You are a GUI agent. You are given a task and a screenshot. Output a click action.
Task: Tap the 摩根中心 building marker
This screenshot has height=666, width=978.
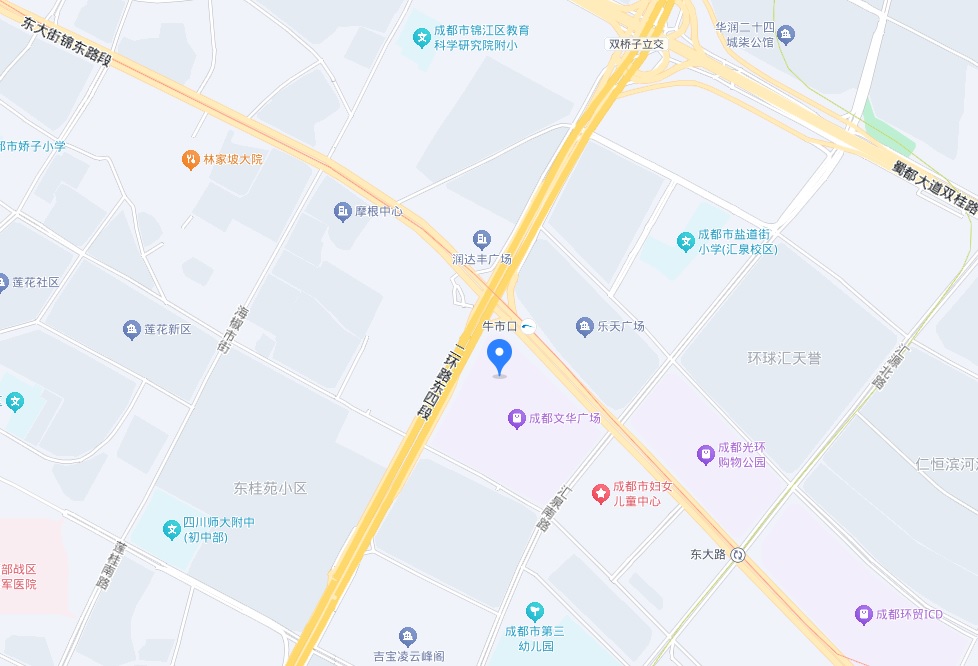point(343,212)
